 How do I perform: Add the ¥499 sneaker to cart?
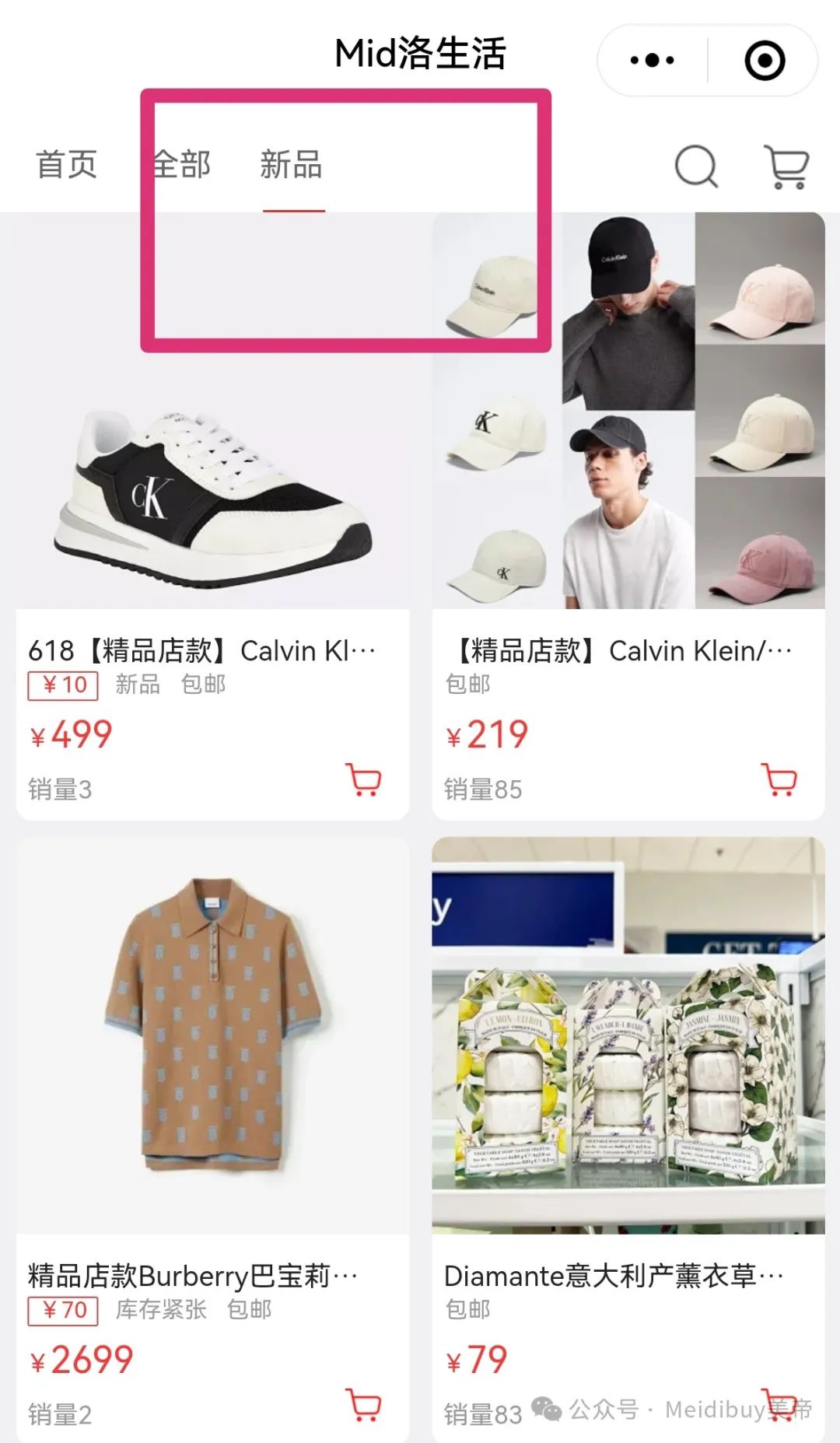363,779
